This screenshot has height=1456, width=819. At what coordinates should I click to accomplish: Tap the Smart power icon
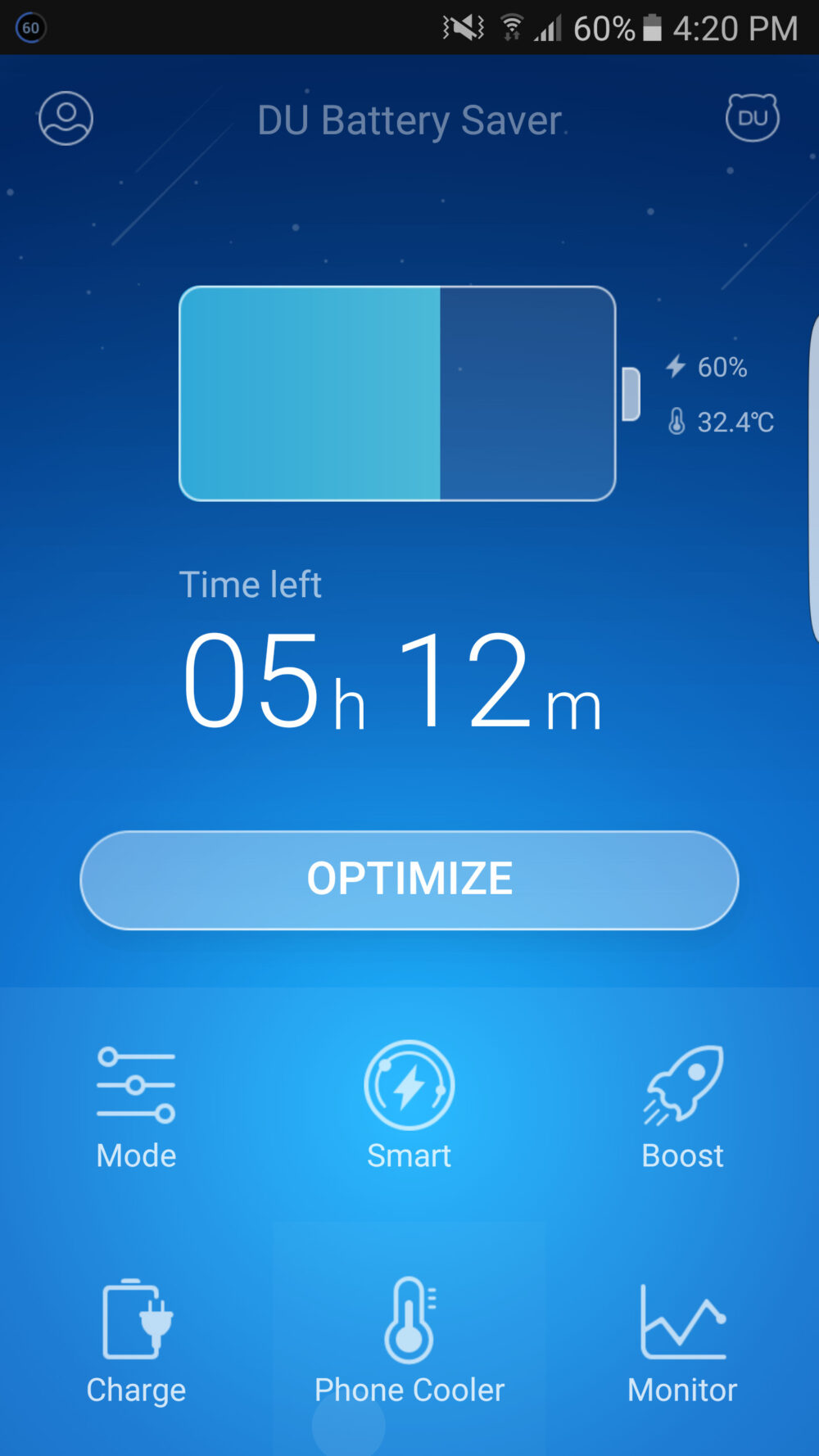click(x=409, y=1085)
